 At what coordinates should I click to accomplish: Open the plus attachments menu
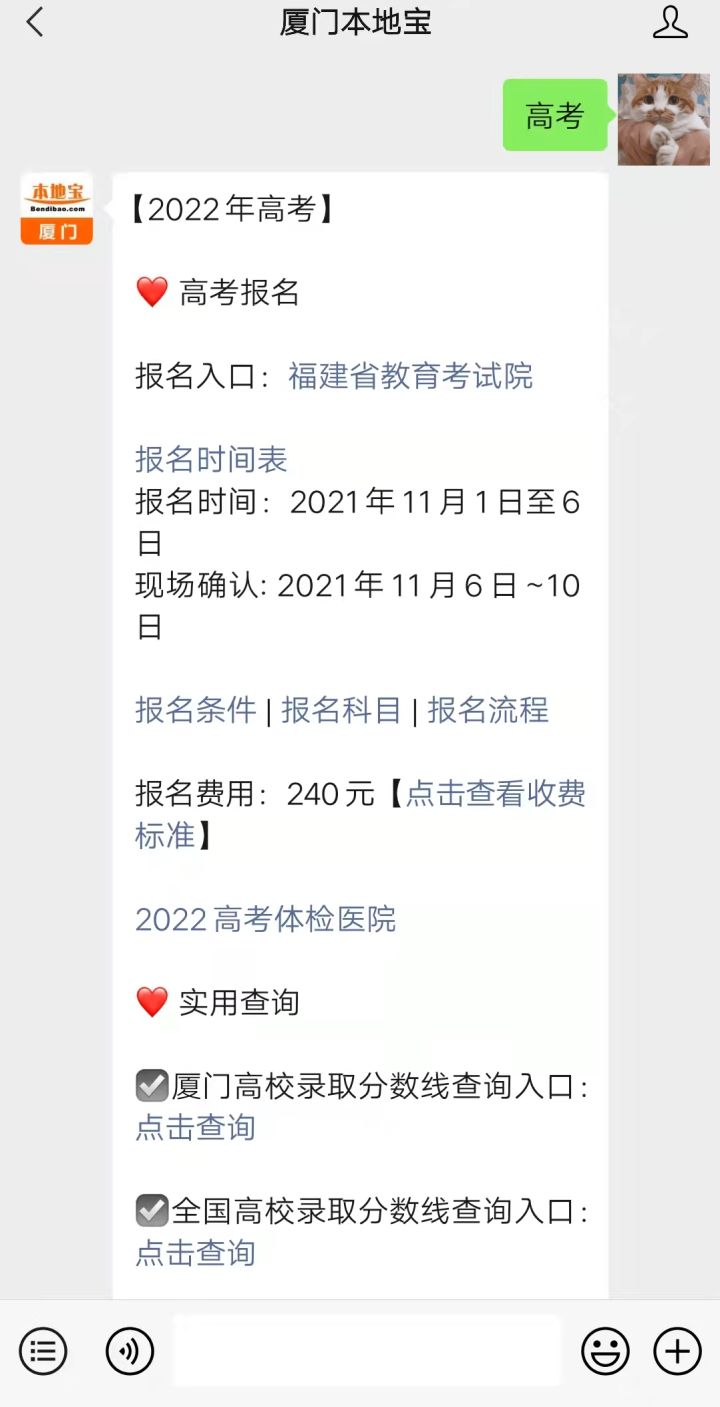[677, 1352]
